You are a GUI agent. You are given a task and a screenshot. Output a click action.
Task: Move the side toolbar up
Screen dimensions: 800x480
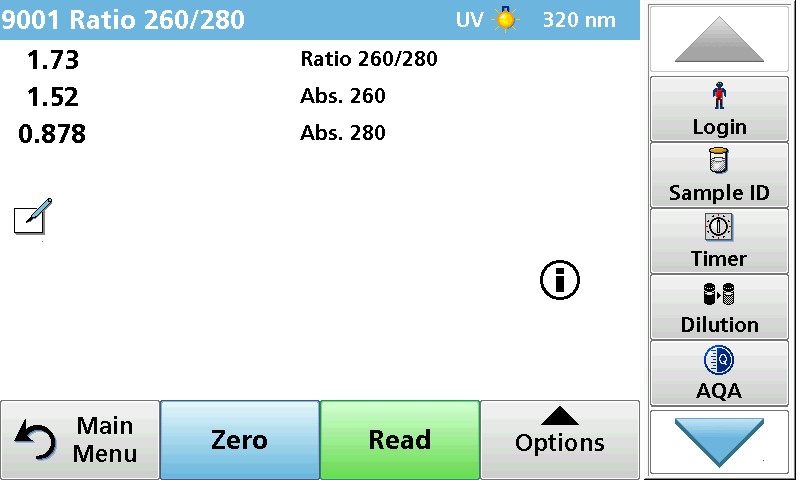pyautogui.click(x=719, y=38)
